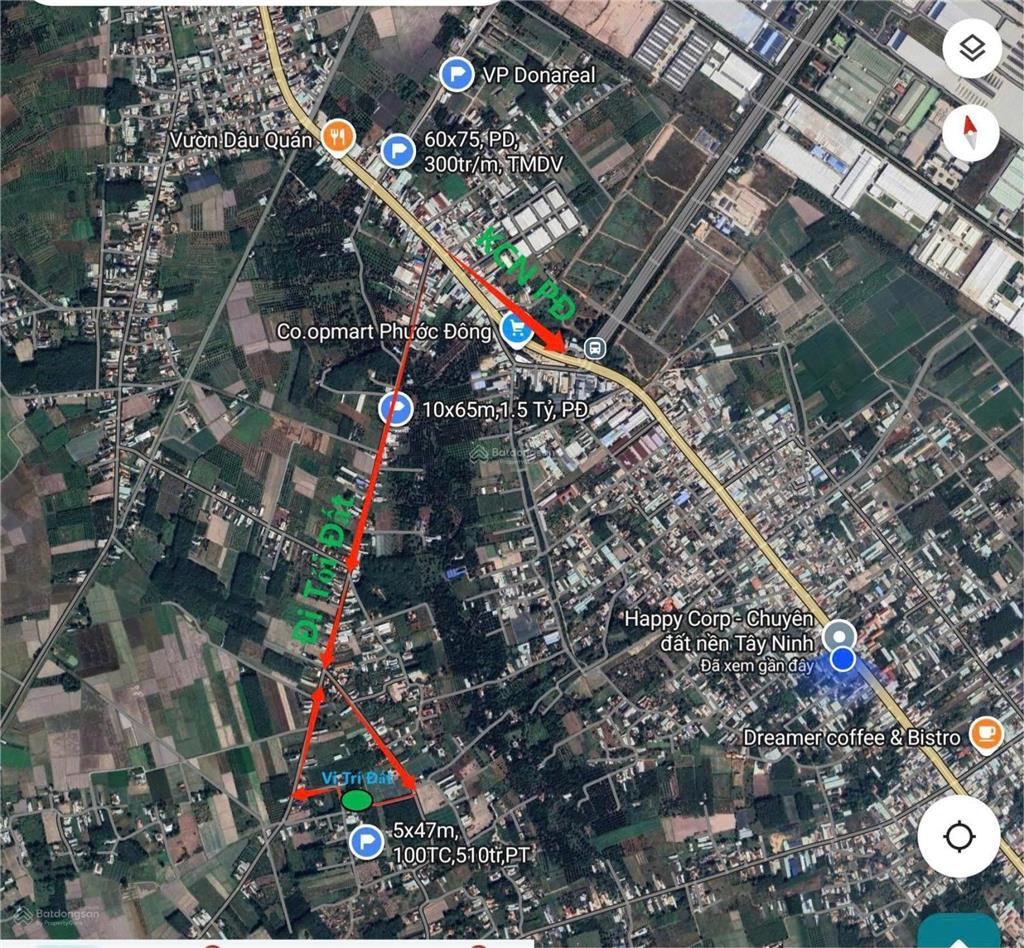
Task: Open the 5x47m, 100TC, 510tr, PT pin
Action: 365,842
